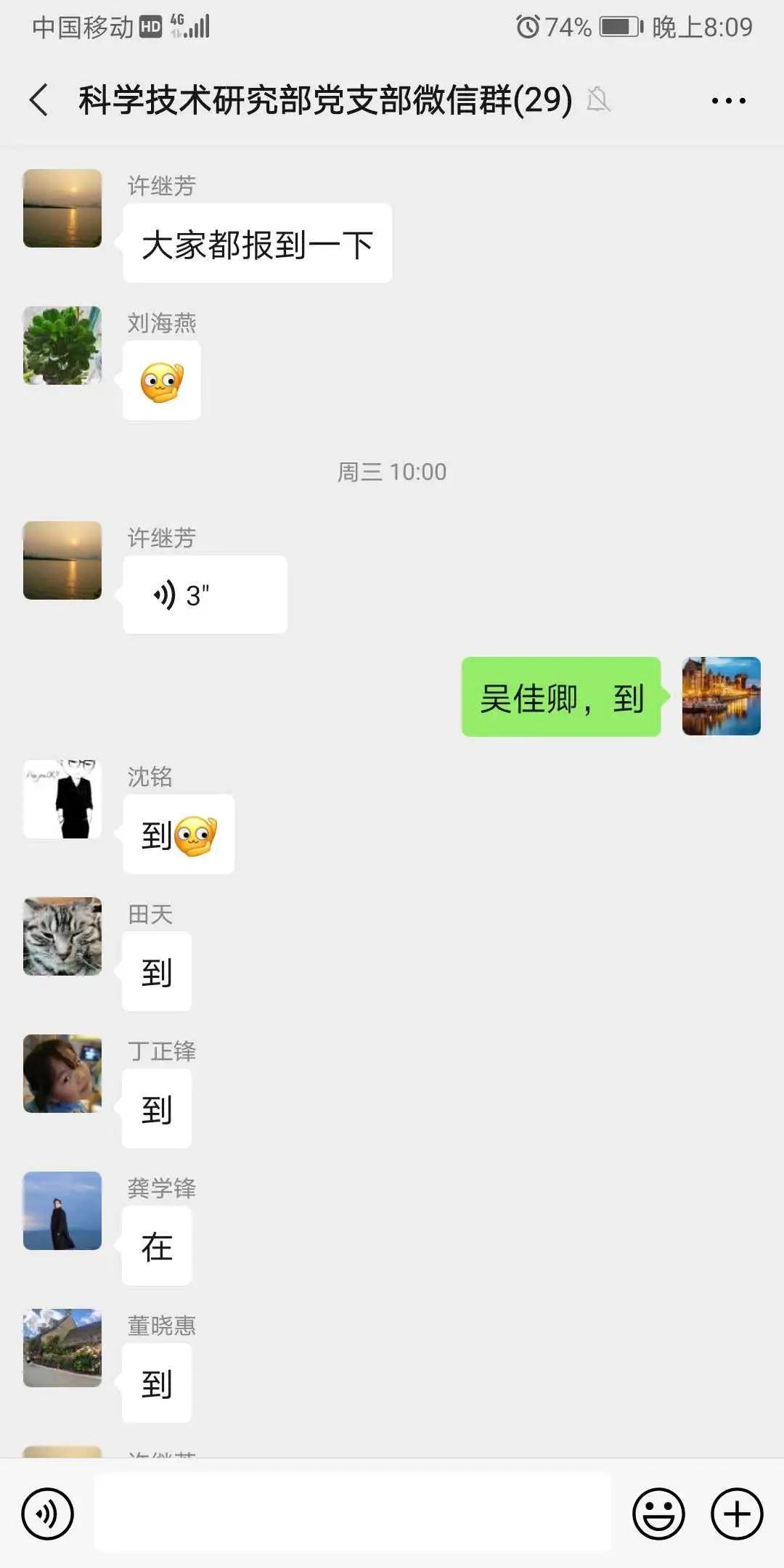Open 沈铭's profile avatar
The image size is (784, 1568).
[62, 799]
